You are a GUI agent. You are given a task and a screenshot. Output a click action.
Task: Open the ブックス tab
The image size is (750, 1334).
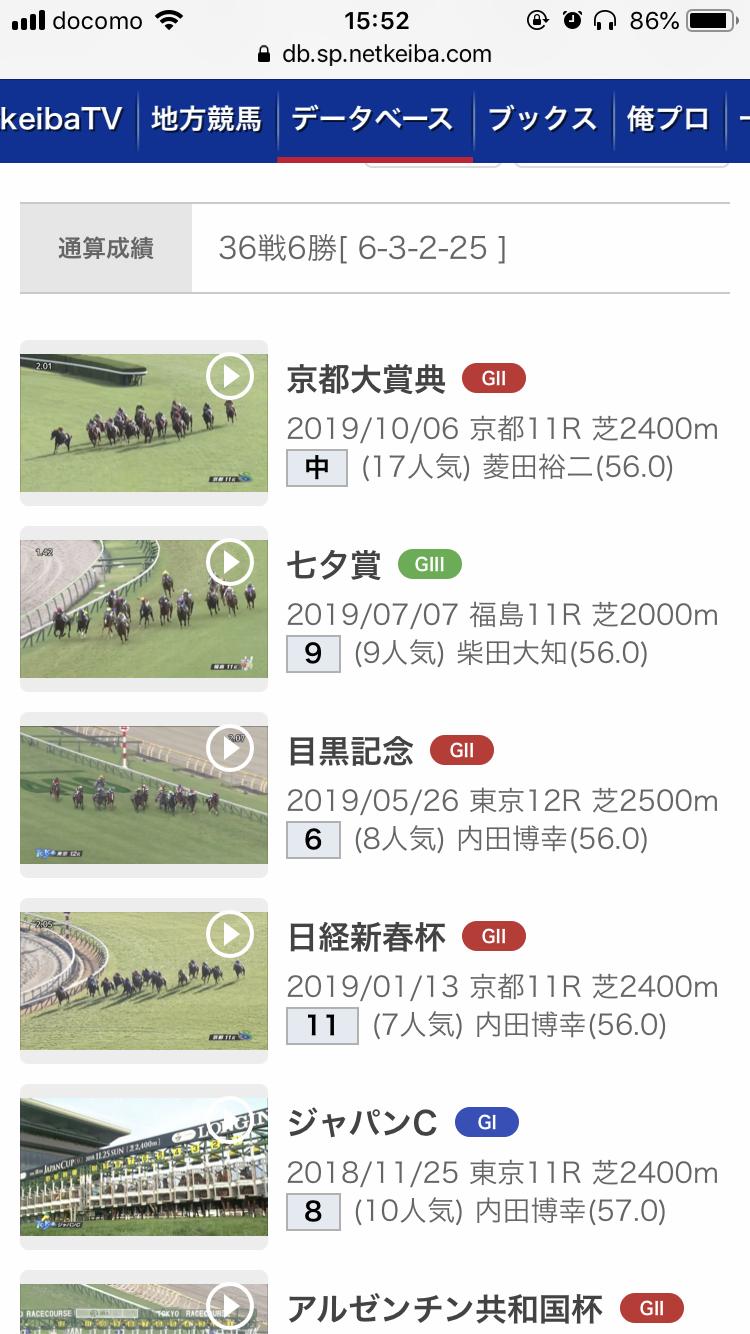pos(542,120)
